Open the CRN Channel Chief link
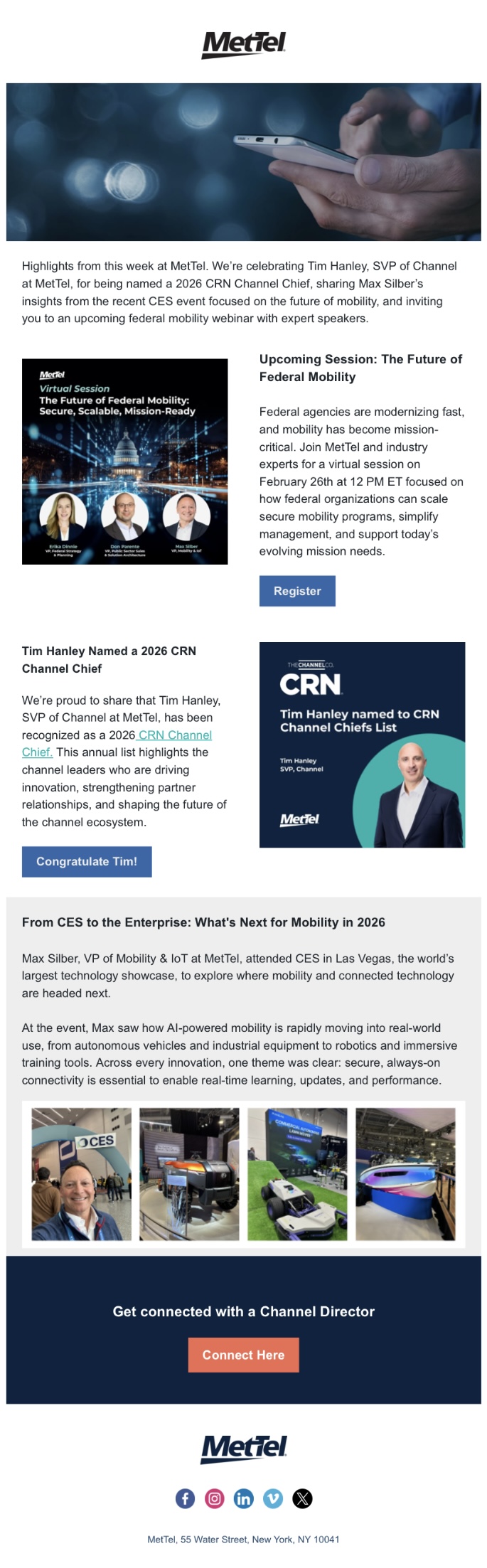 tap(175, 735)
